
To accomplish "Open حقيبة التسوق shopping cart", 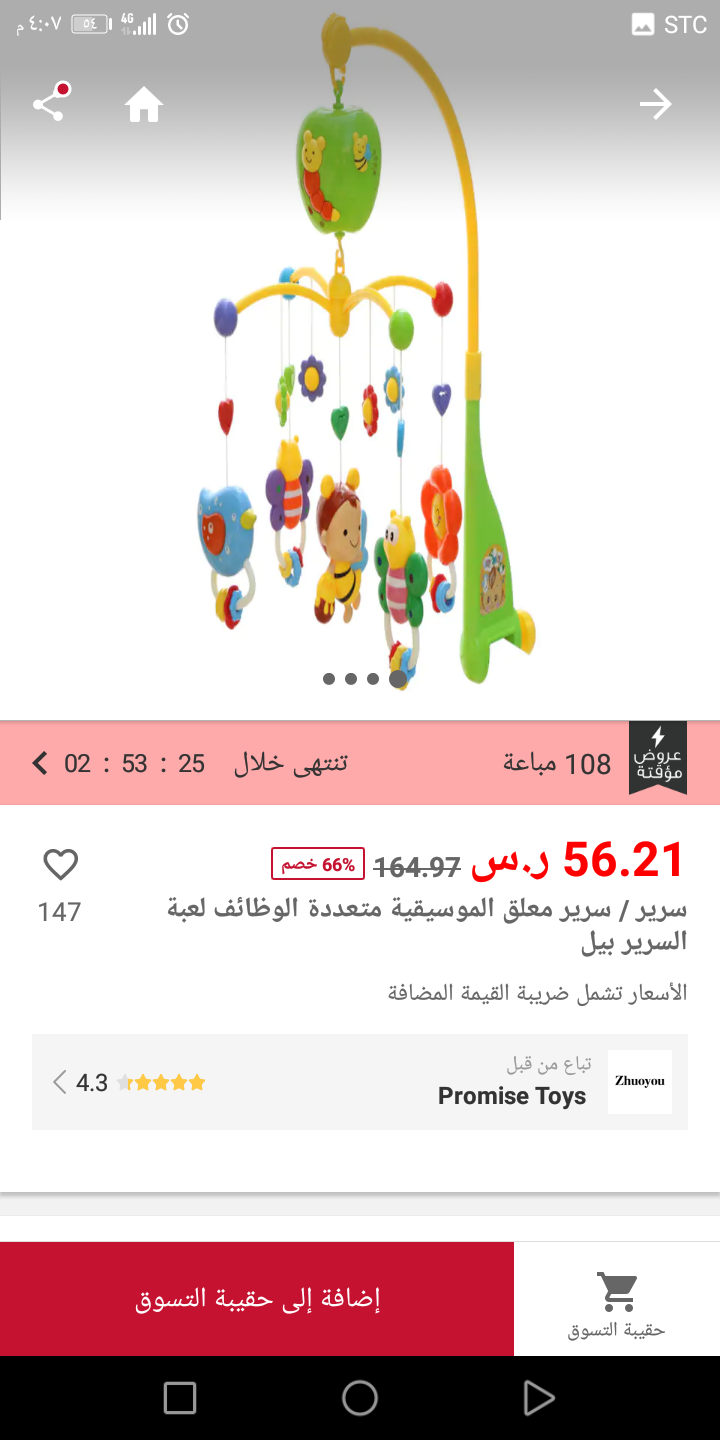I will click(617, 1303).
